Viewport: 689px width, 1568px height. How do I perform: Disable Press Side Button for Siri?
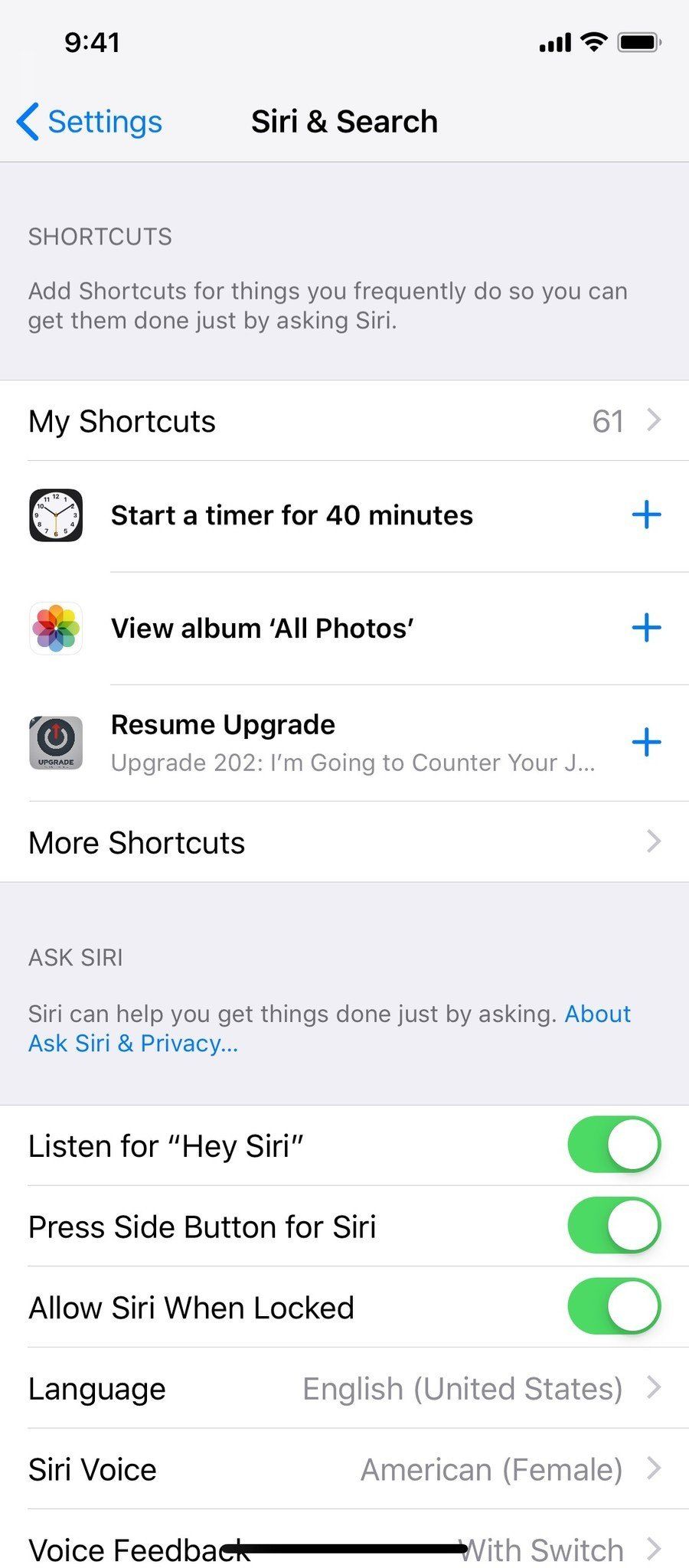[613, 1225]
